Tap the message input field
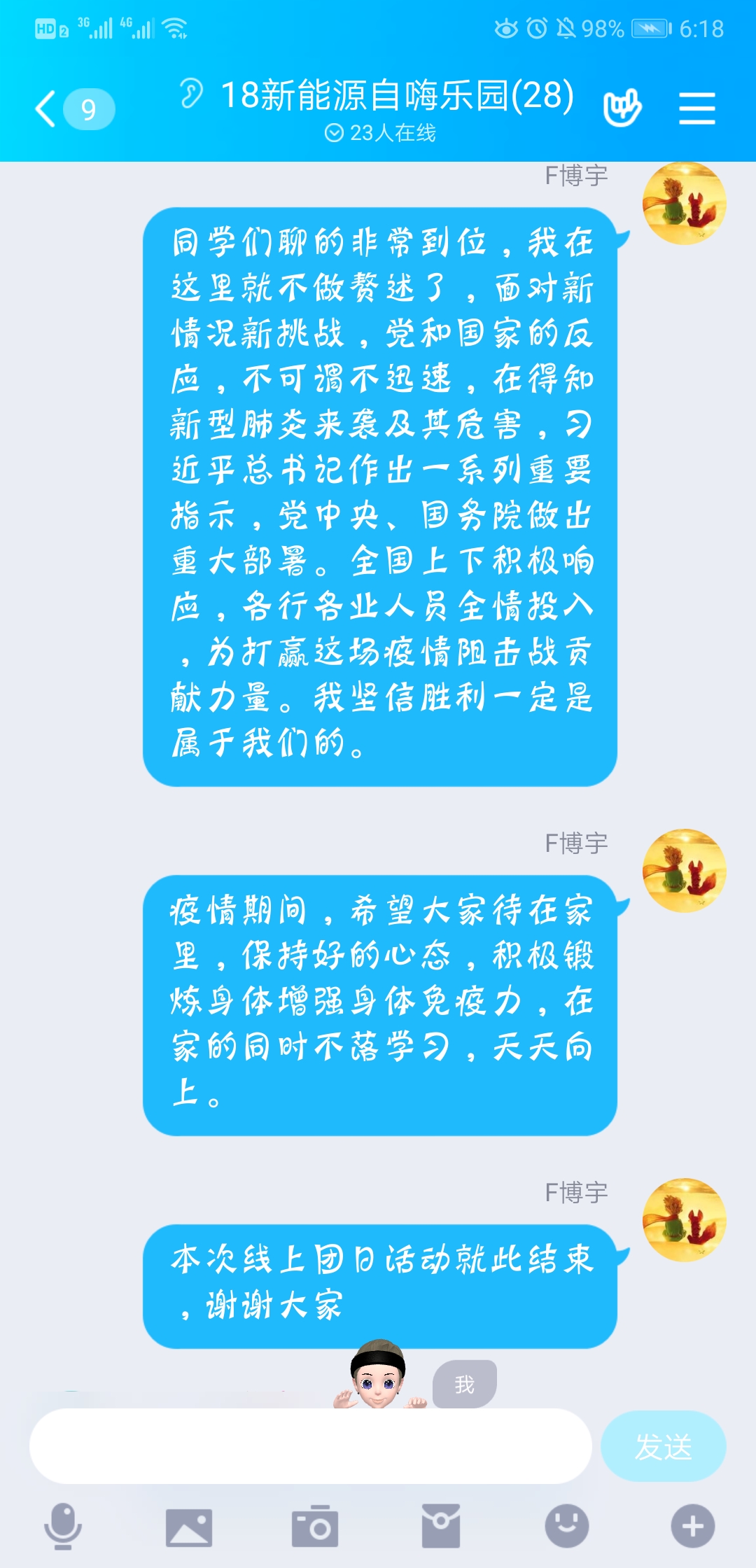The image size is (756, 1568). (310, 1446)
